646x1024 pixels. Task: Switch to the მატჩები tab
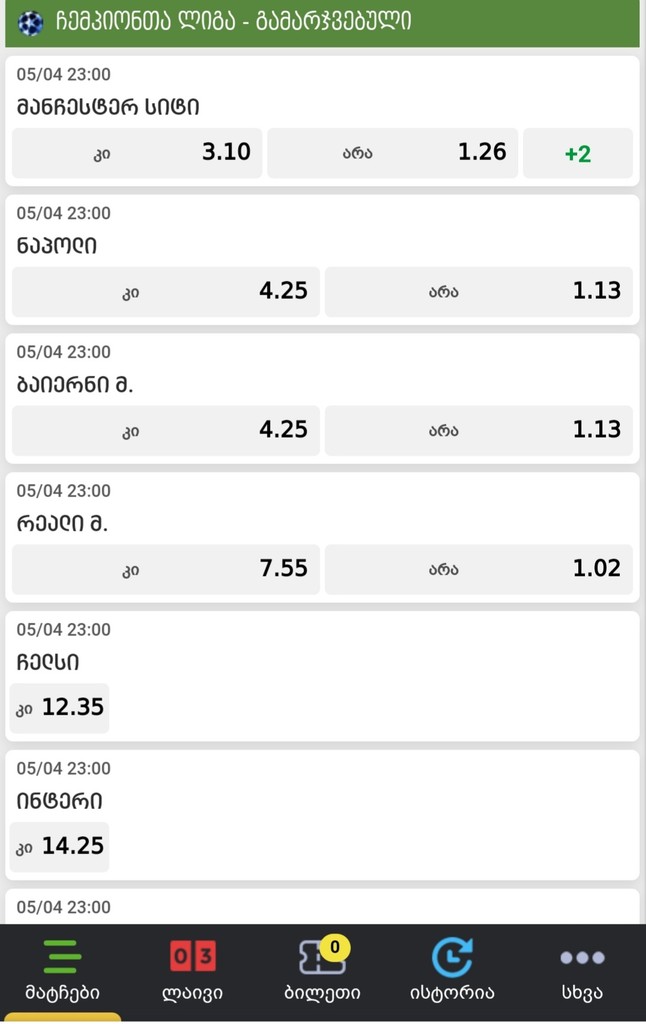point(62,971)
